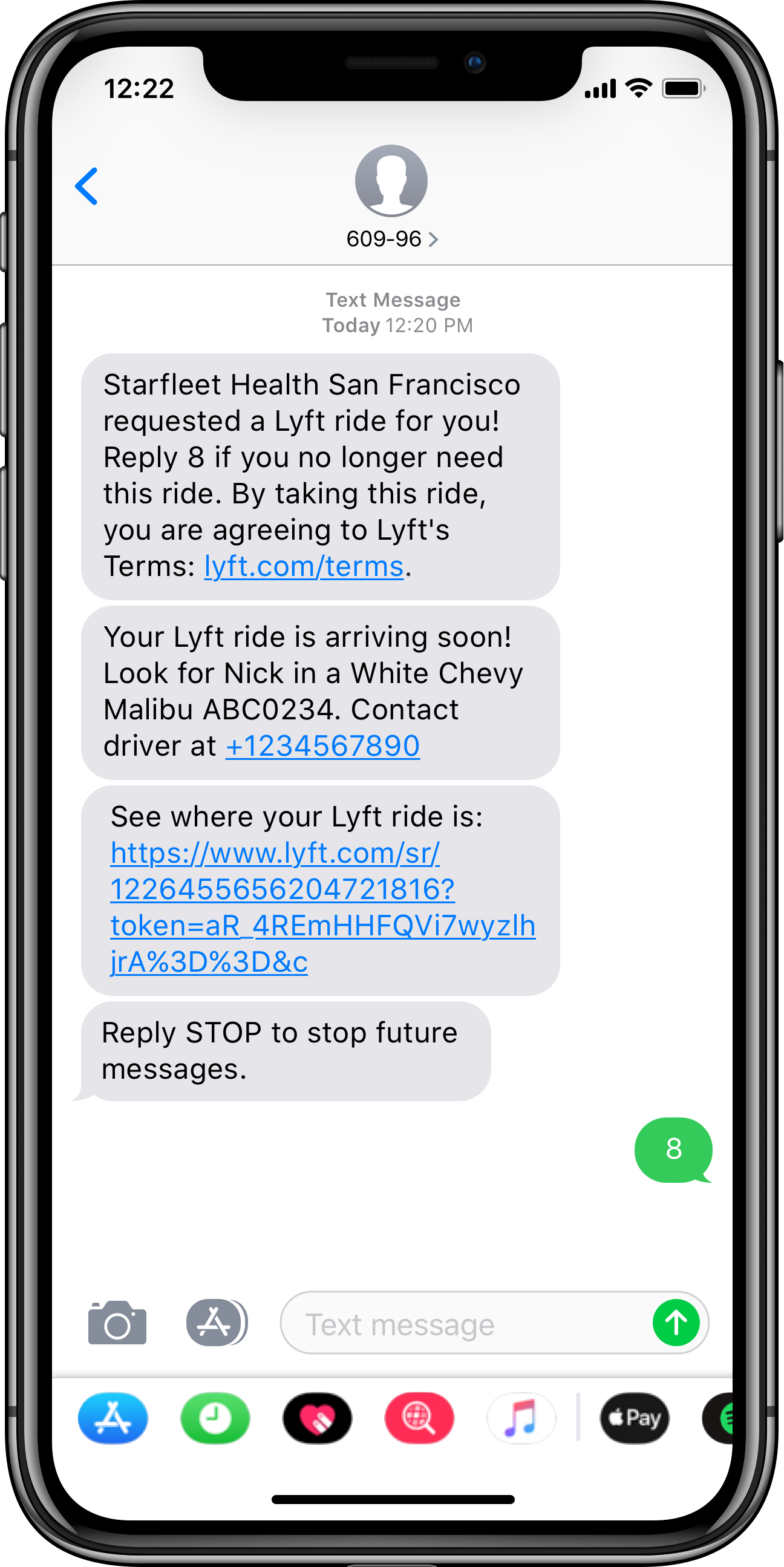Screen dimensions: 784x1567
Task: Open the lyft.com/terms link
Action: pyautogui.click(x=304, y=566)
